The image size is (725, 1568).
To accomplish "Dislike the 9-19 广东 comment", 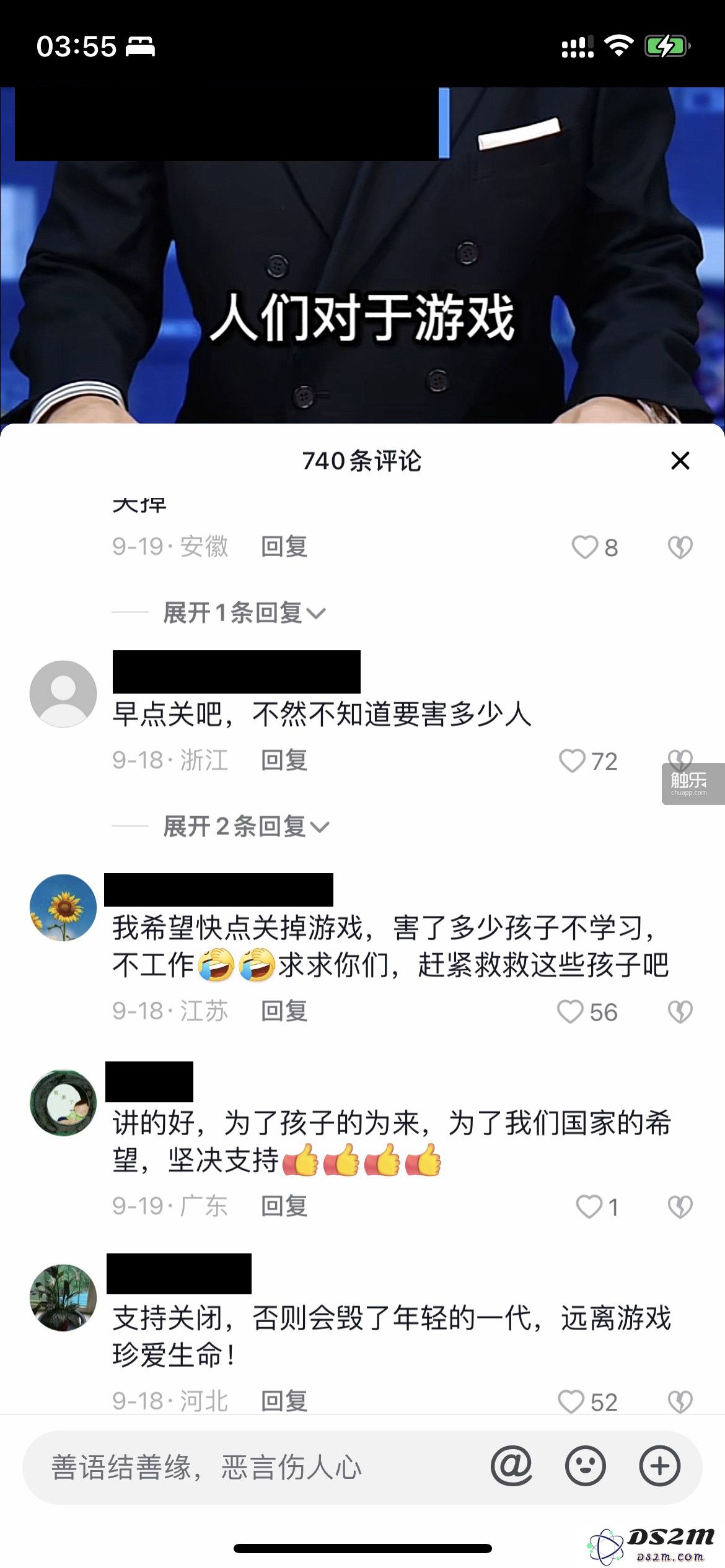I will [680, 1206].
